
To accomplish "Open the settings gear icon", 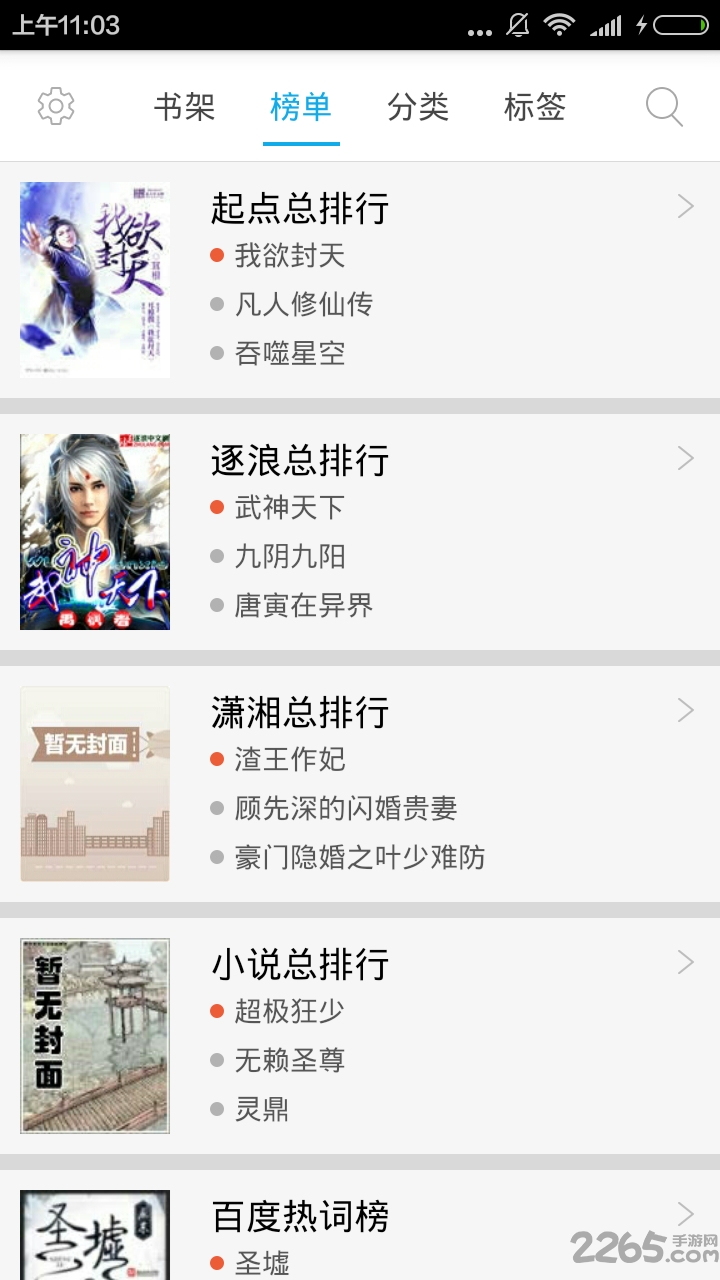I will [x=56, y=107].
